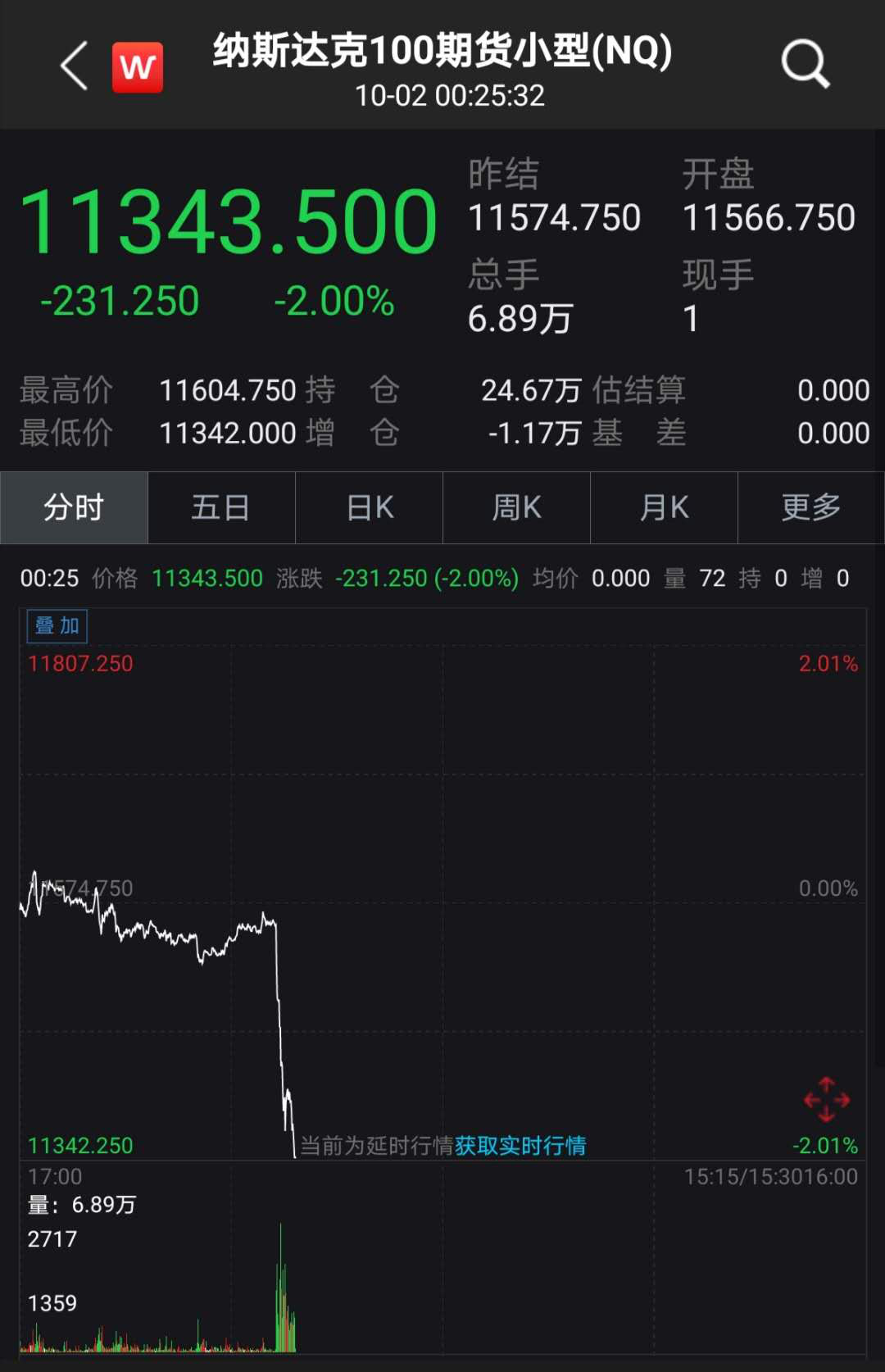Tap the 叠加 overlay icon on chart

click(x=57, y=625)
